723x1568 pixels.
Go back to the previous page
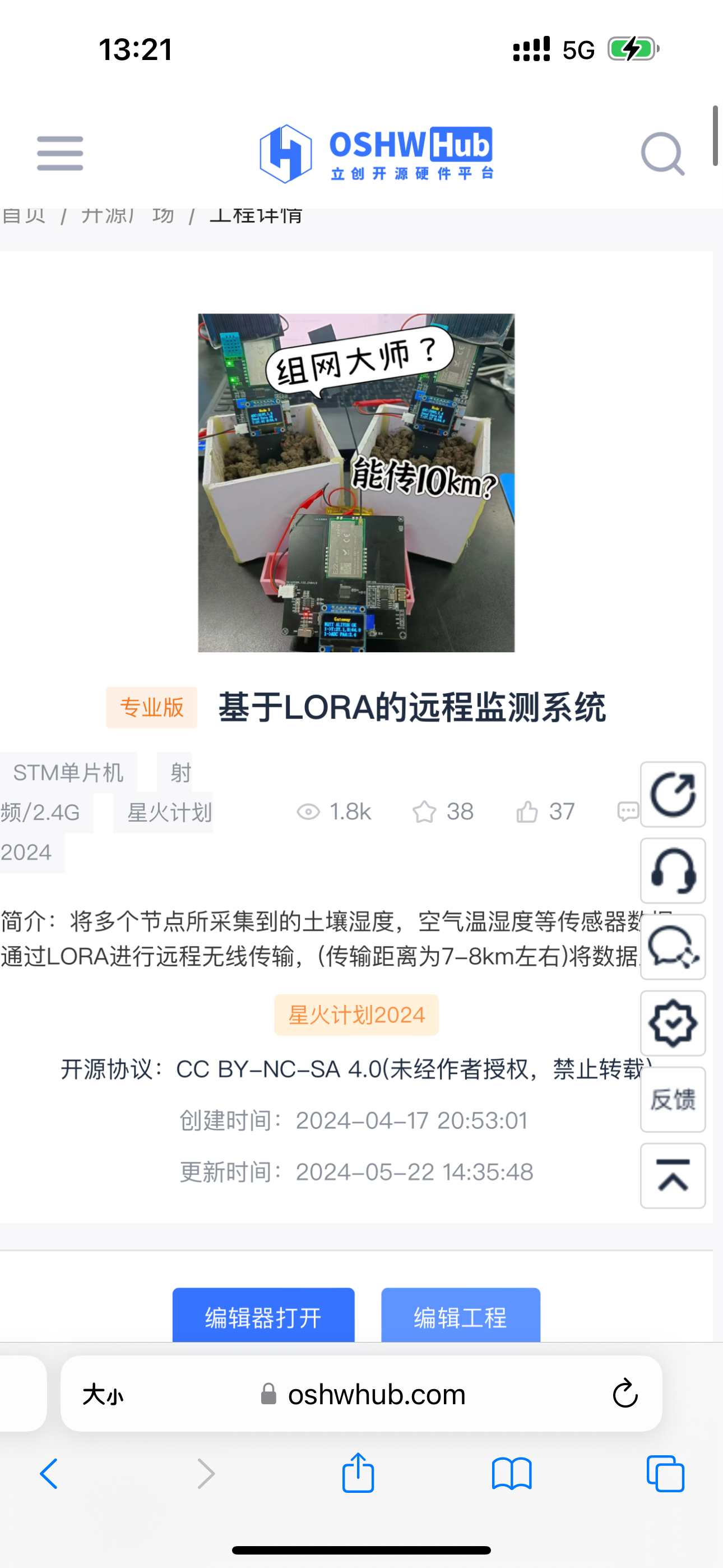[49, 1474]
